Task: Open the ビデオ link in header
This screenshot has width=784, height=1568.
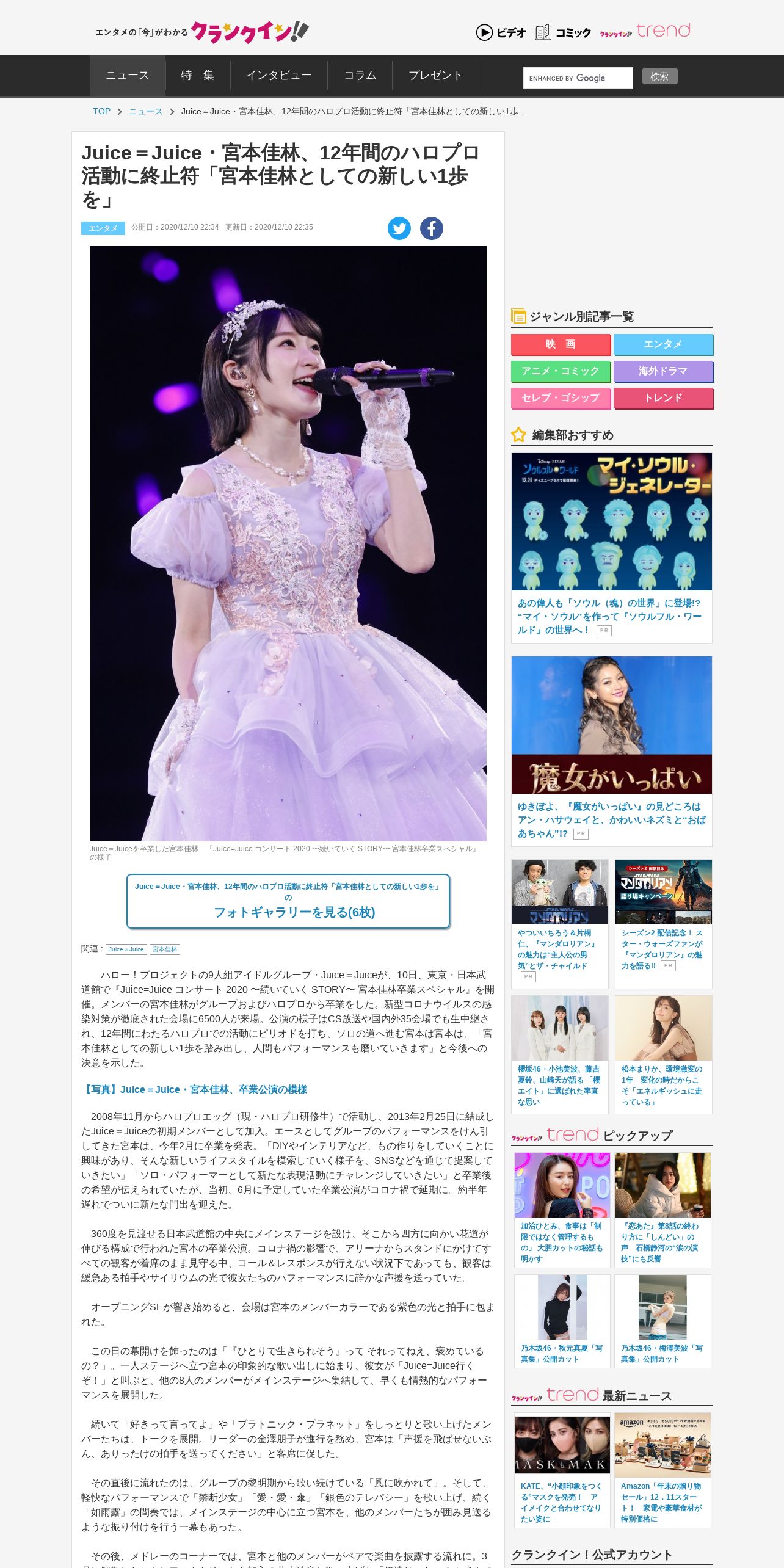Action: pyautogui.click(x=501, y=32)
